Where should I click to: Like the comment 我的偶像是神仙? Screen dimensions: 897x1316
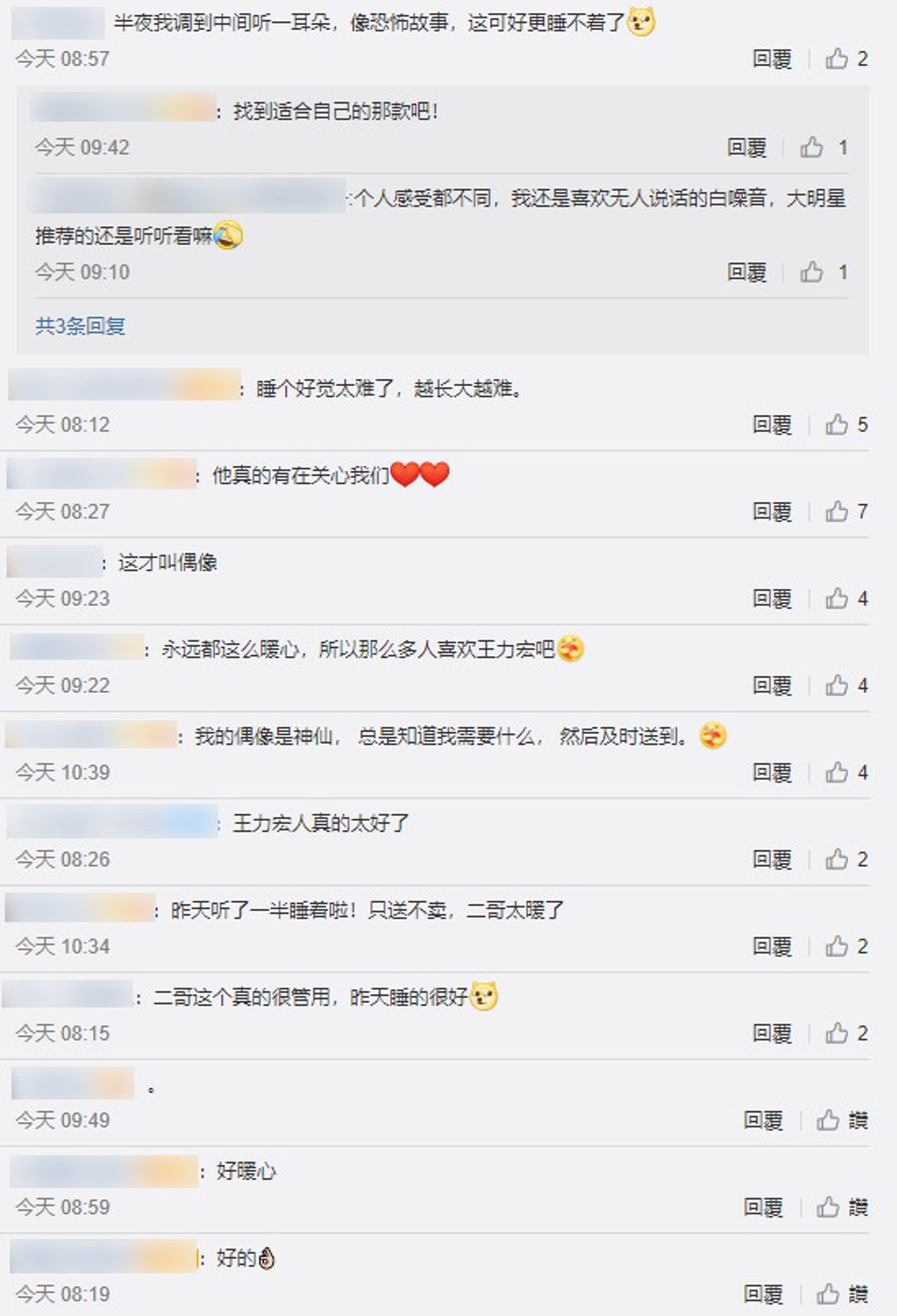click(x=837, y=773)
